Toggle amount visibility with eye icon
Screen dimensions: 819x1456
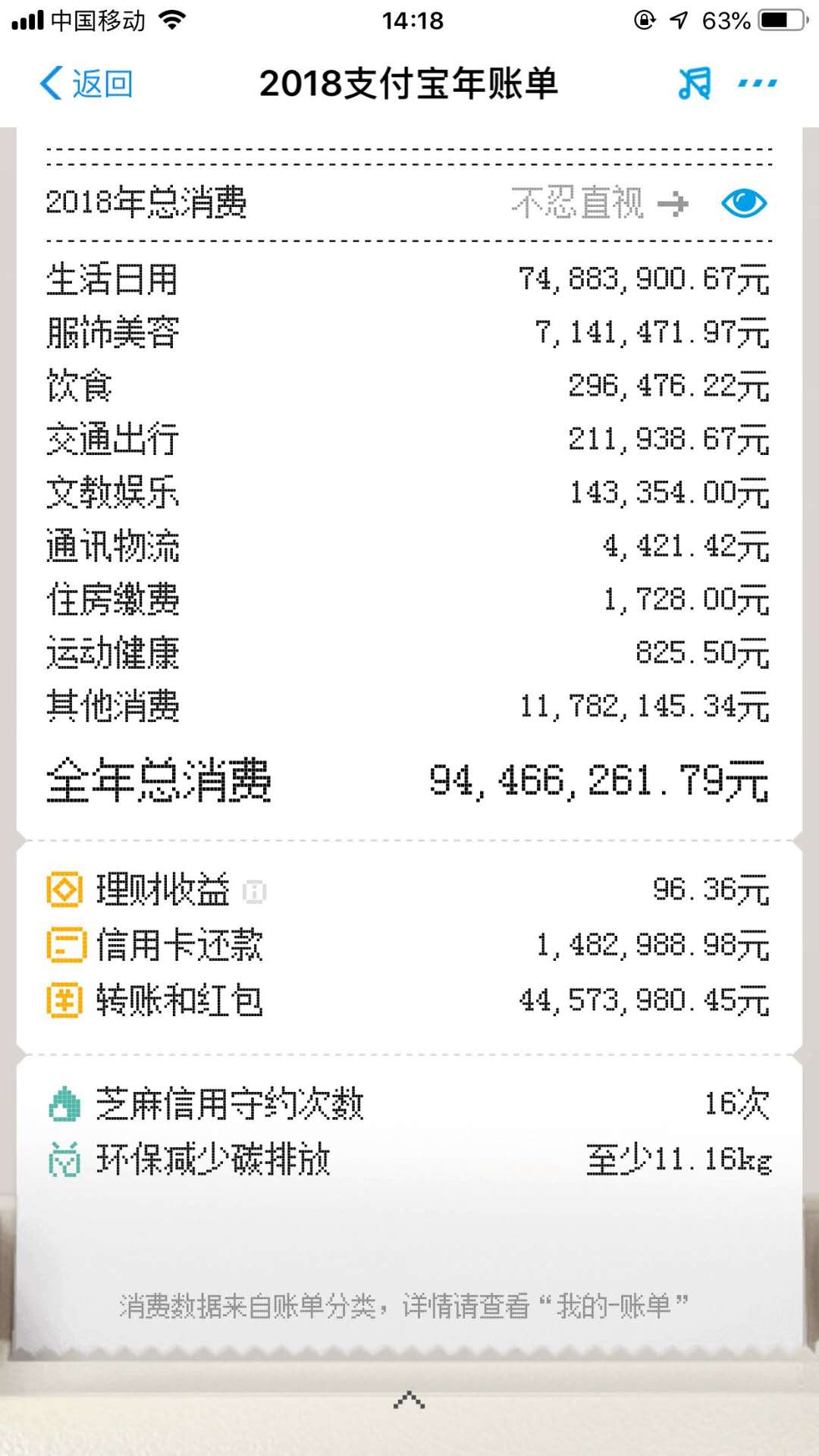[744, 203]
